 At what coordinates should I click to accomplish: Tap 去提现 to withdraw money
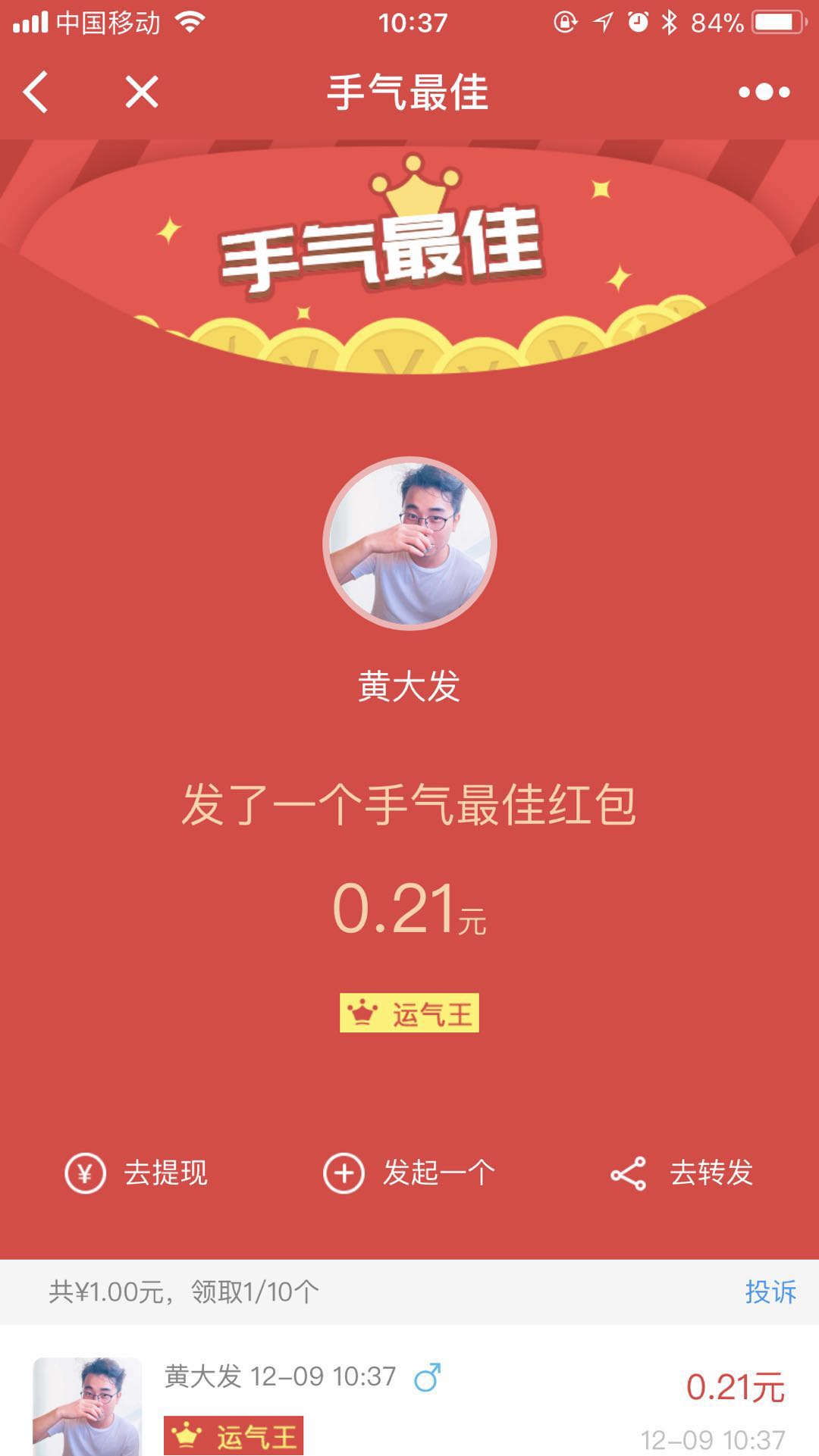pos(137,1173)
